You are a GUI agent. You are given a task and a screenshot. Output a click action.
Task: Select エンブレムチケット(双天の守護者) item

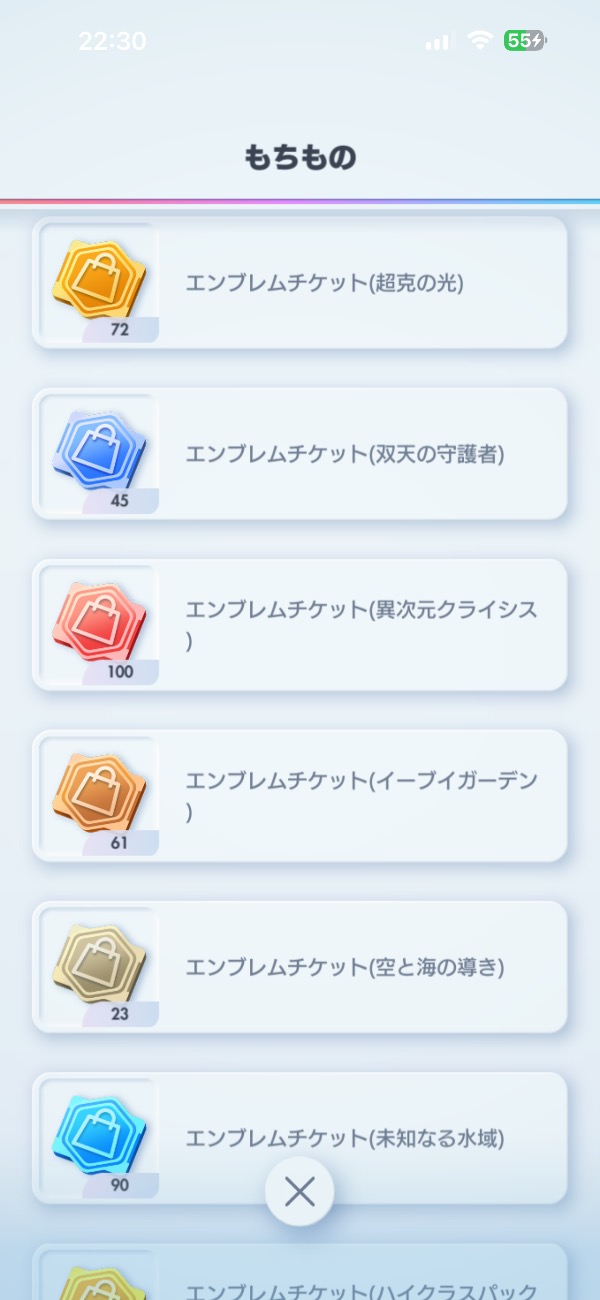pos(300,454)
